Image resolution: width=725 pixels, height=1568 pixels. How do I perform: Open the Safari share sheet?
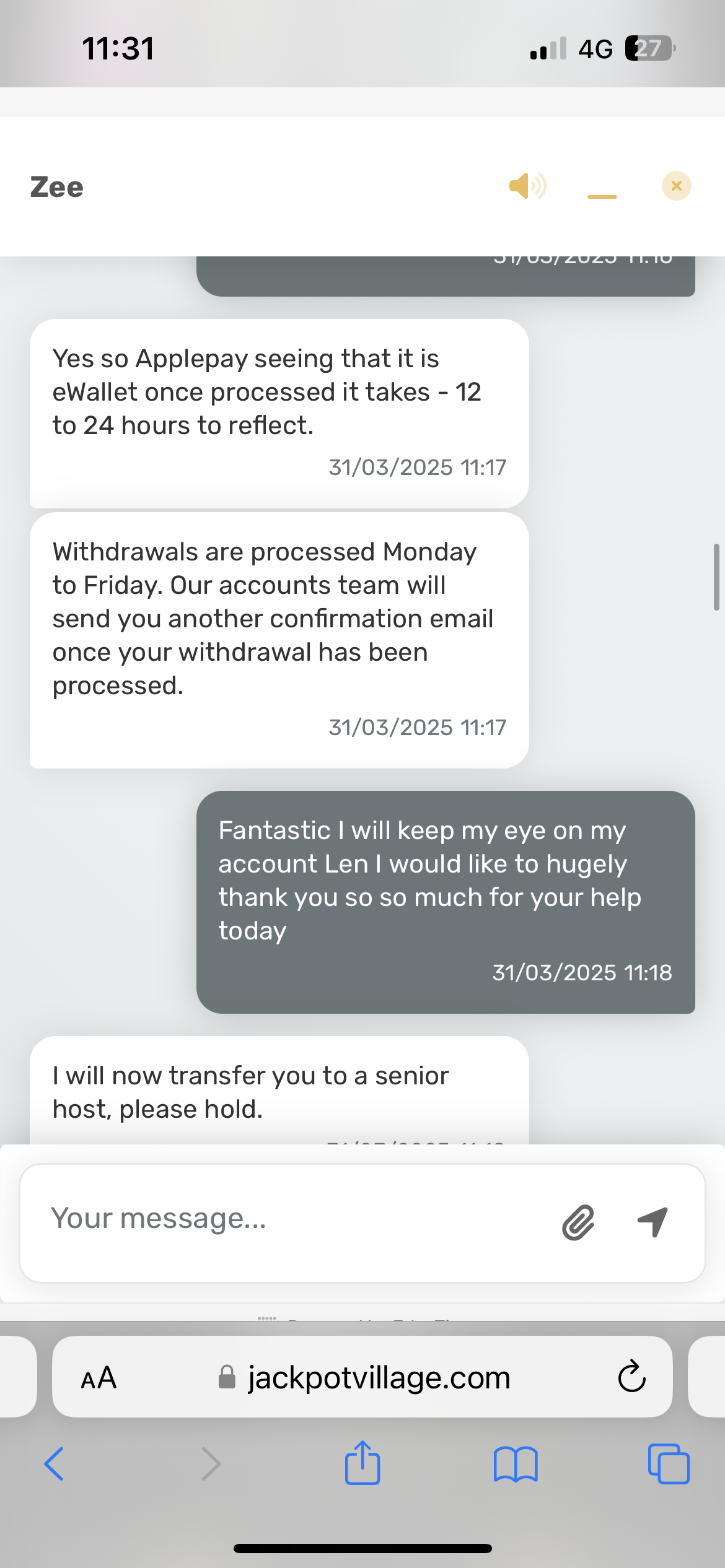[362, 1463]
